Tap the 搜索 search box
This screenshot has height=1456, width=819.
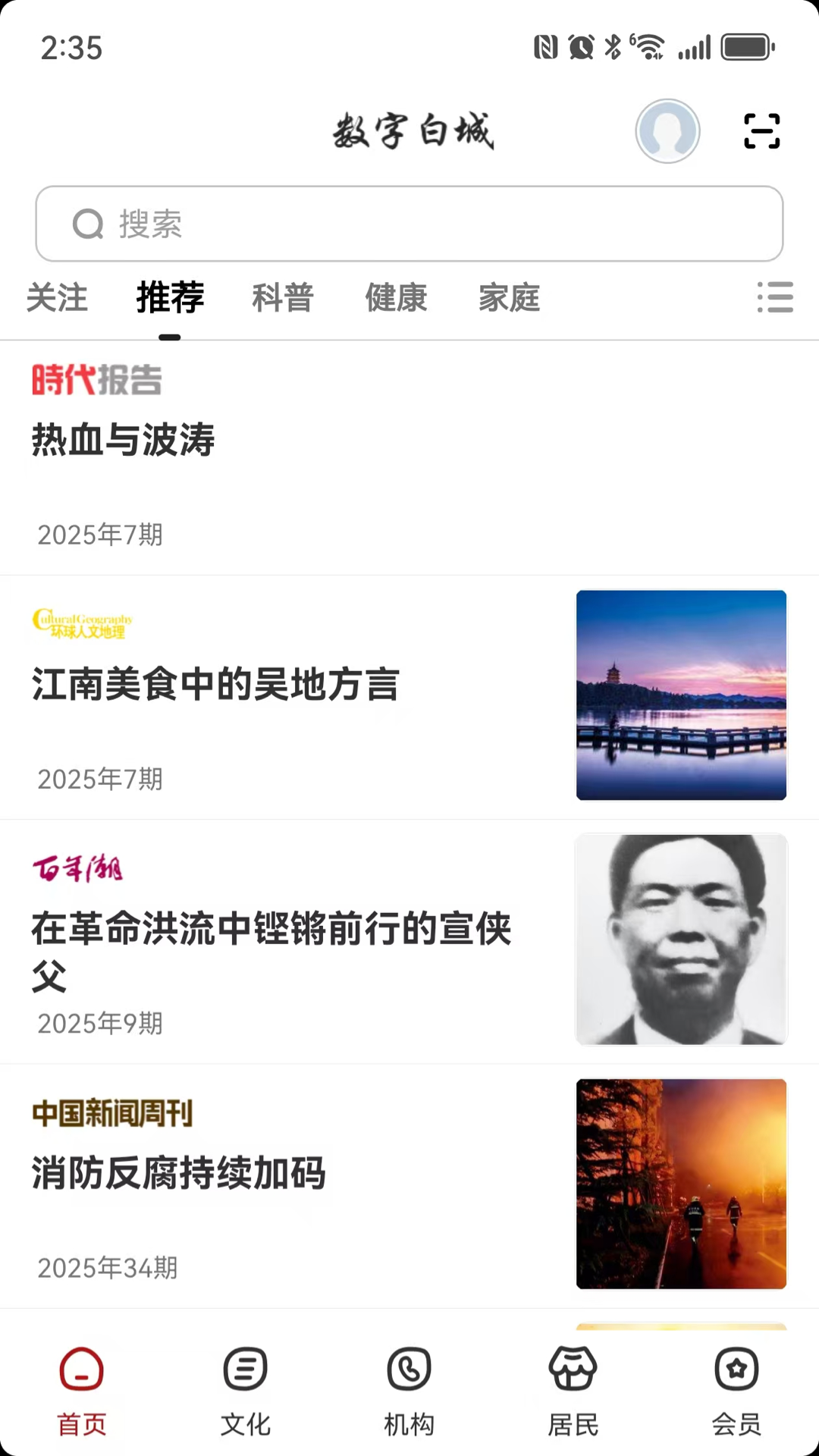(x=409, y=224)
